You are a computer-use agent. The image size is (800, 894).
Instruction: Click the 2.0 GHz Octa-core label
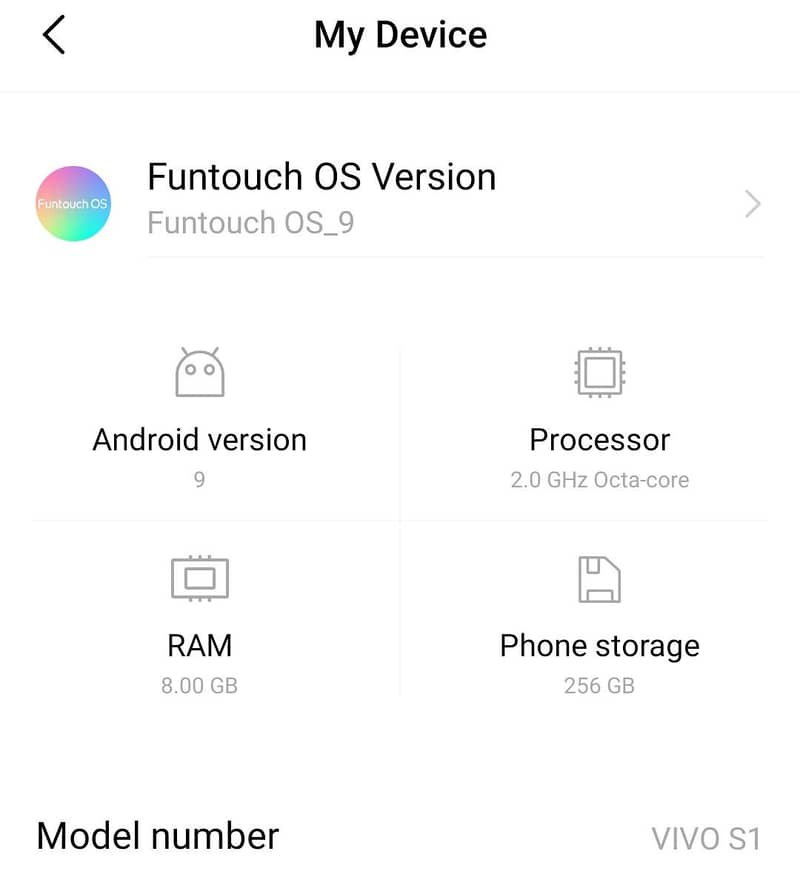coord(598,480)
